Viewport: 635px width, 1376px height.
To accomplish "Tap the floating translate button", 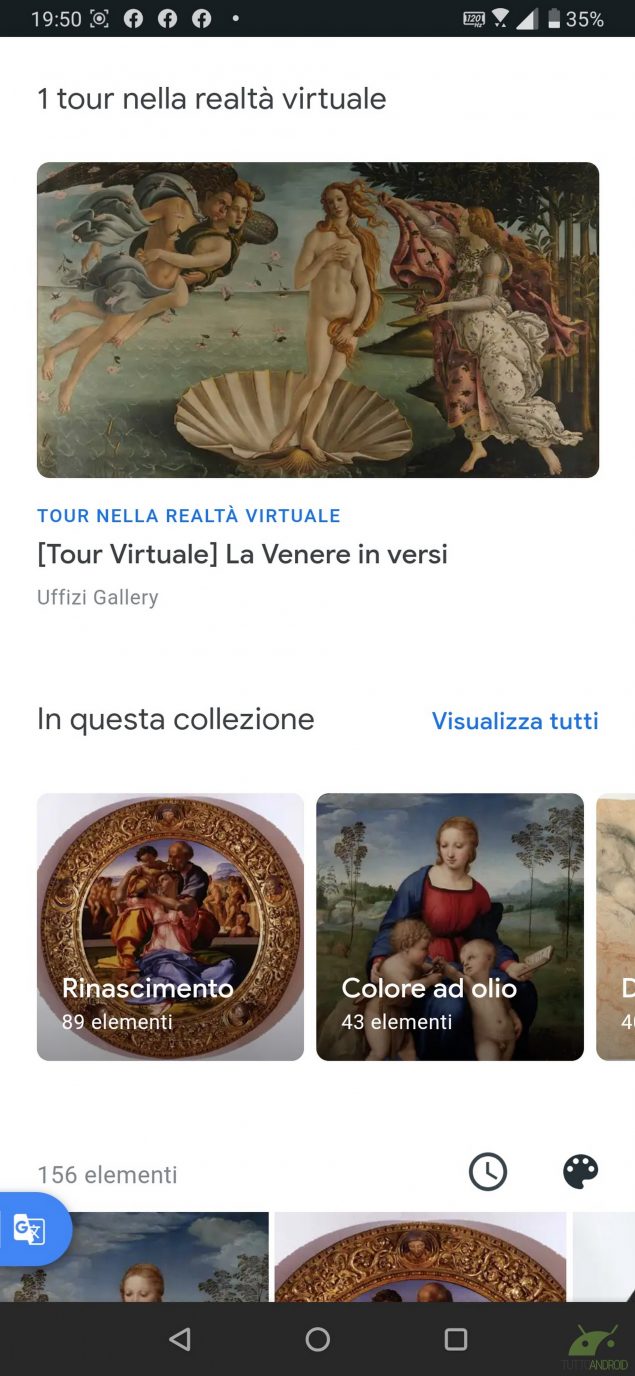I will pyautogui.click(x=30, y=1229).
